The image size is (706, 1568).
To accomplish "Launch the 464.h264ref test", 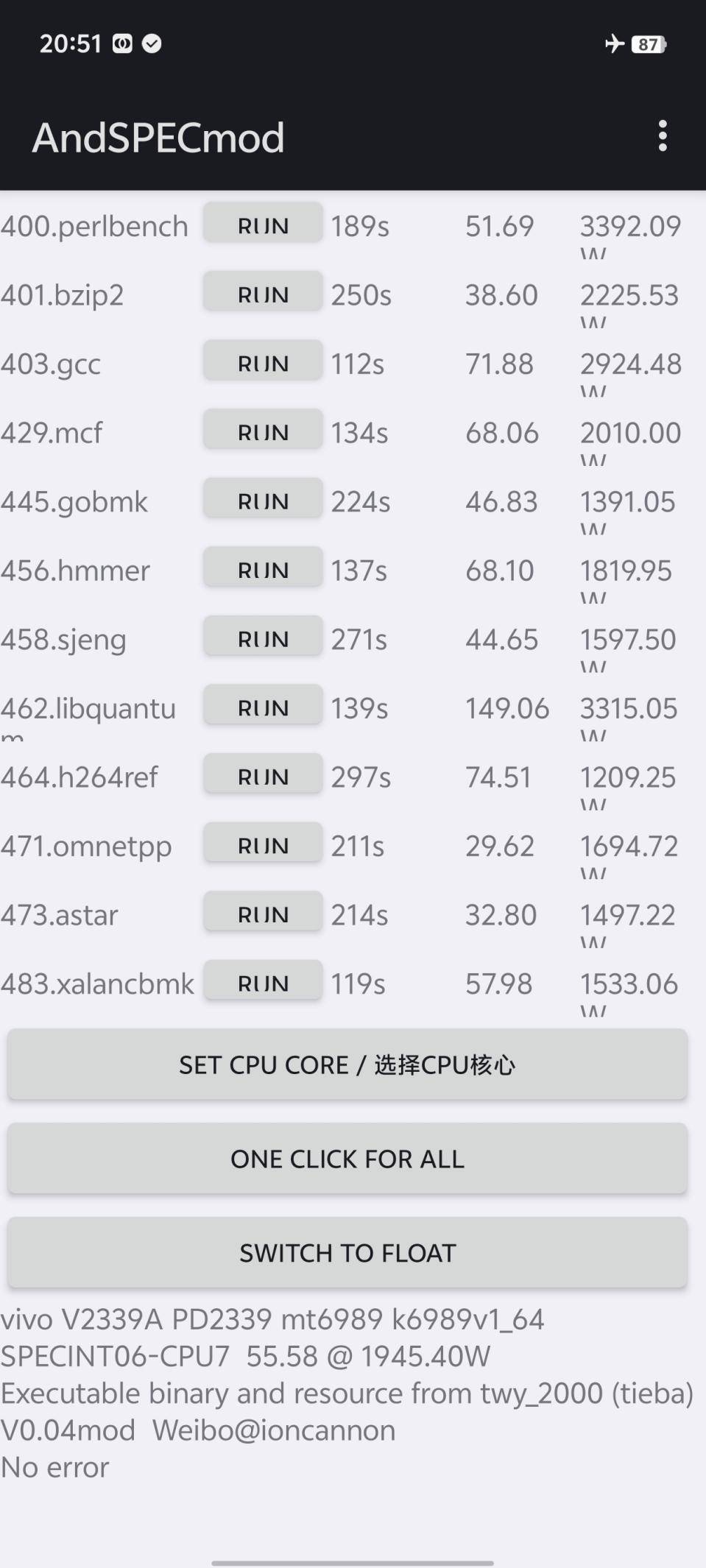I will [x=263, y=775].
